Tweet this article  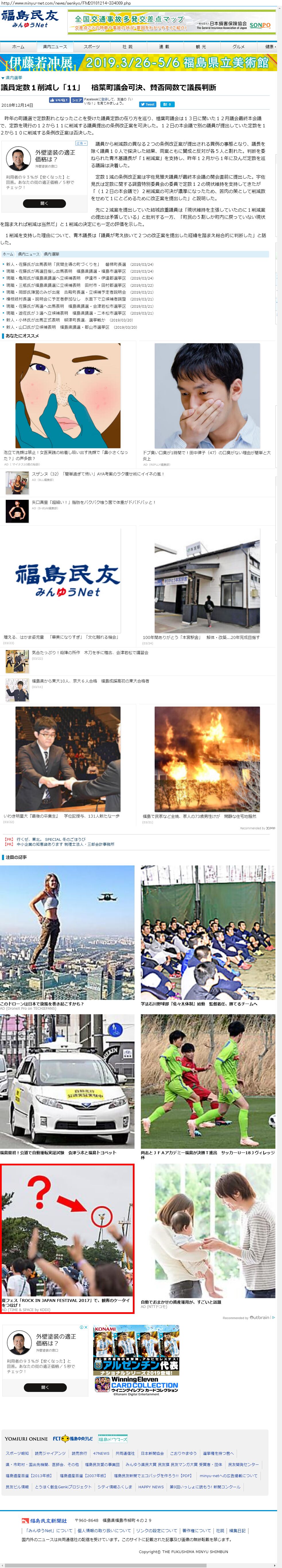pos(147,104)
